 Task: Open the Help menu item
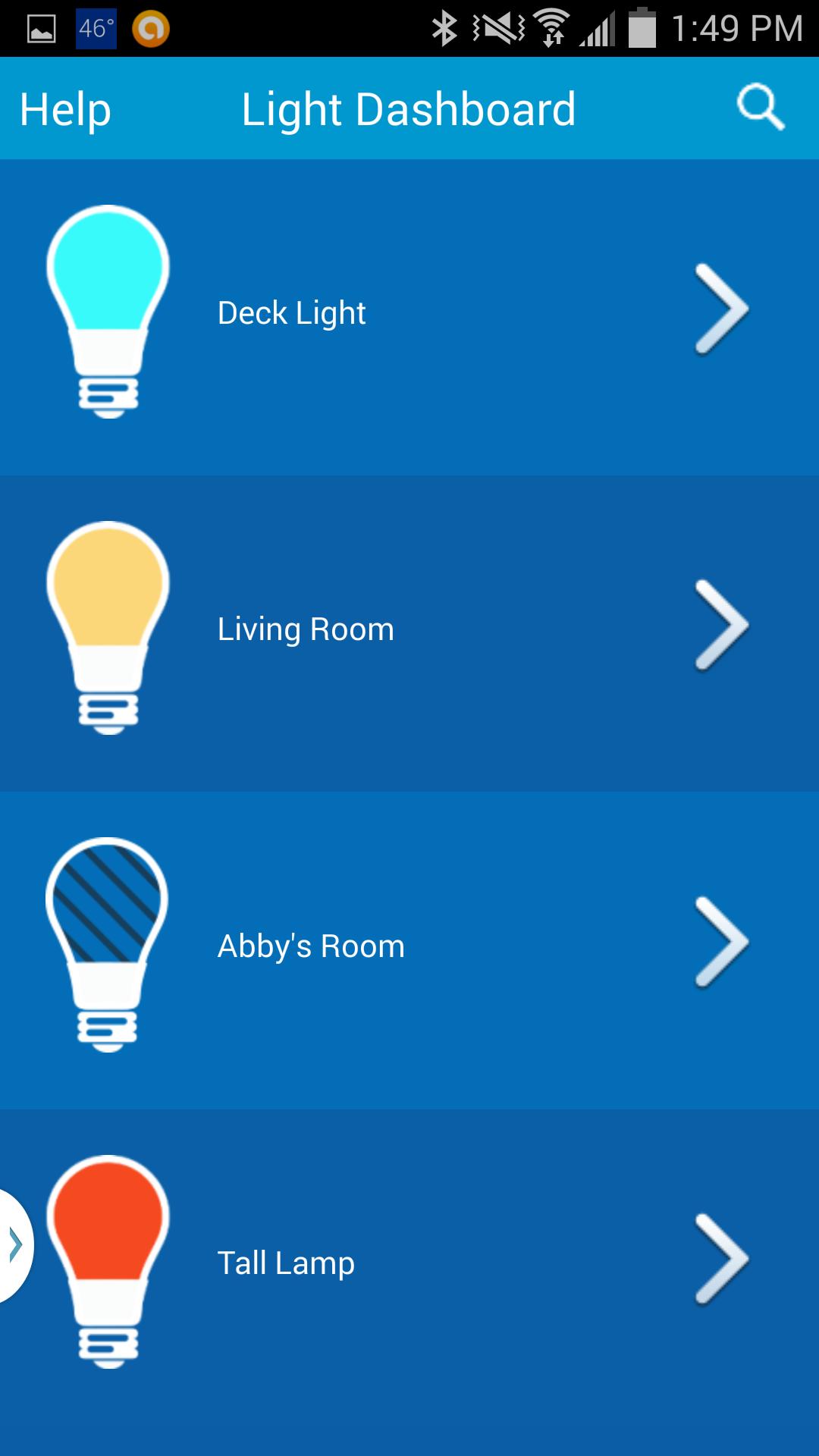pos(64,108)
